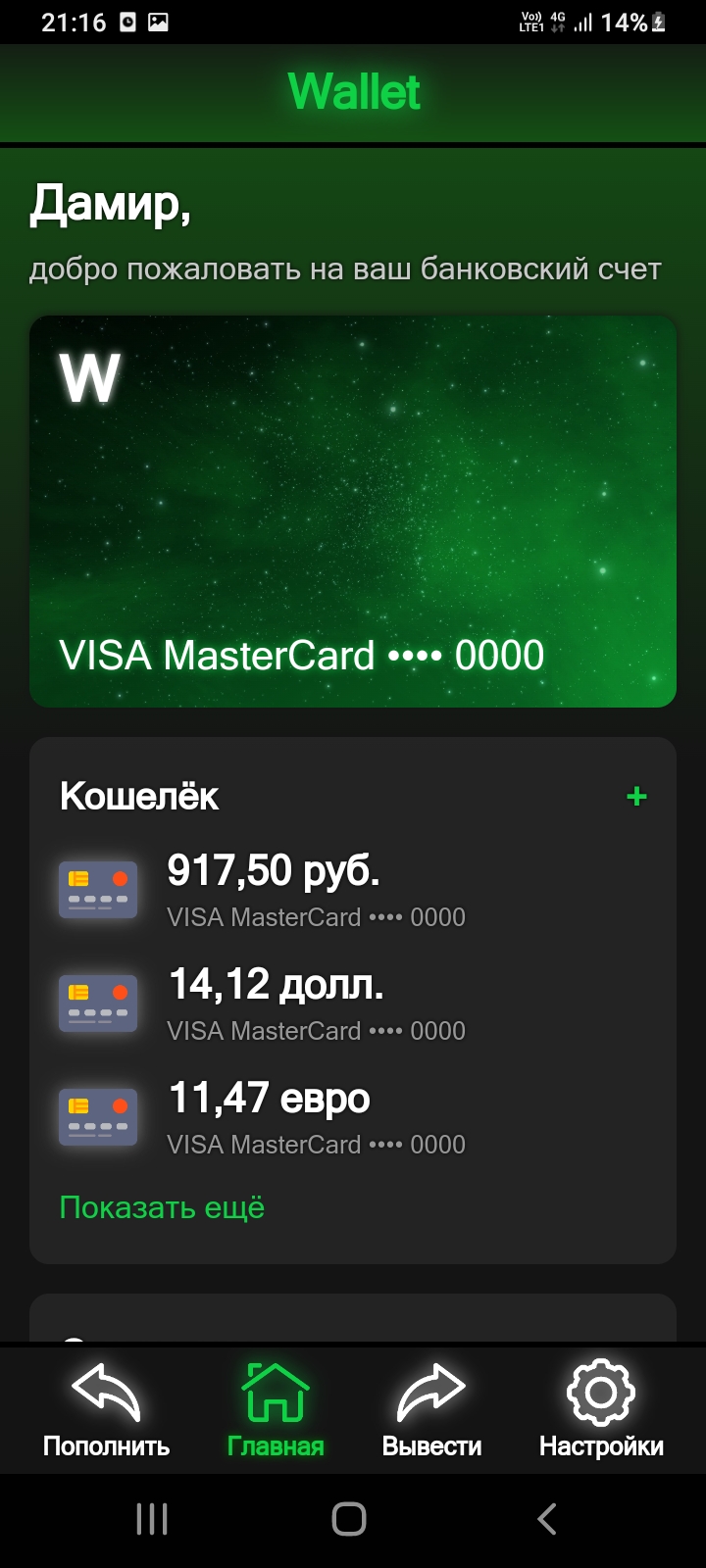Open the 14,12 долл. account
The height and width of the screenshot is (1568, 706).
tap(277, 986)
